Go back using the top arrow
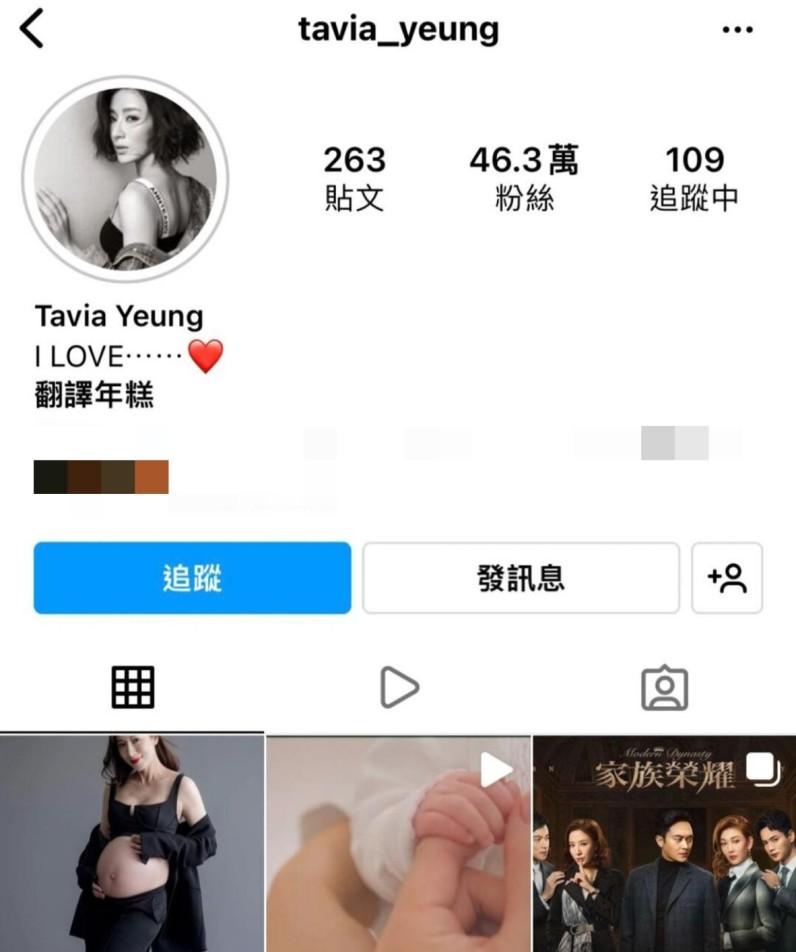The image size is (796, 952). click(x=32, y=30)
